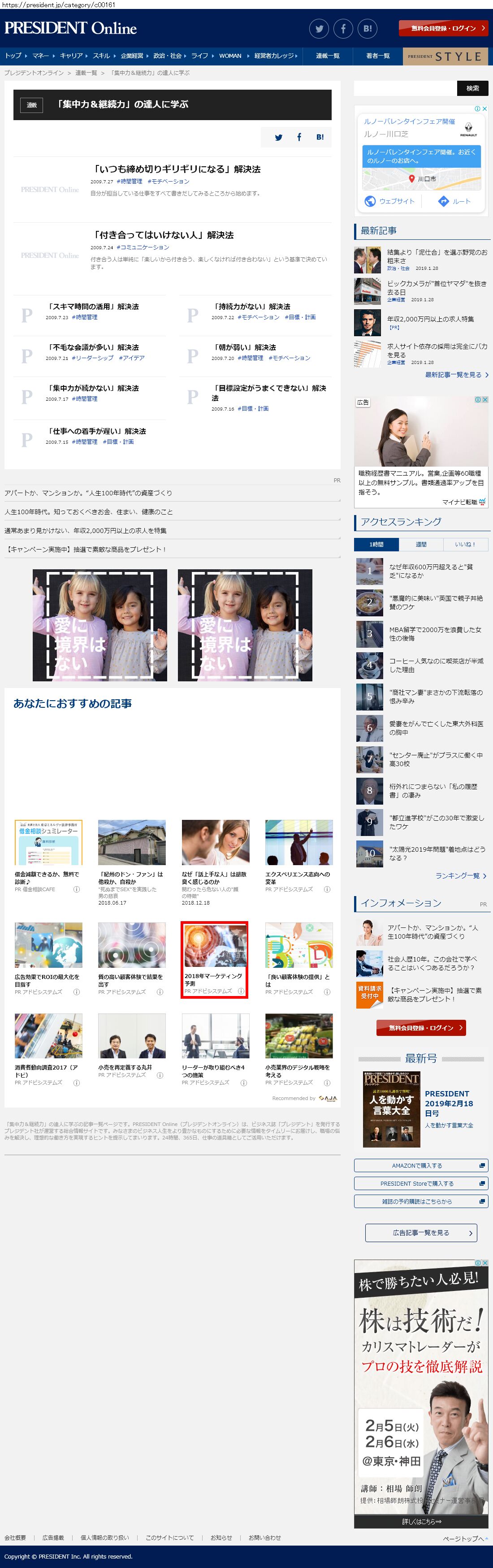Go to 連載一覧 page
Image resolution: width=493 pixels, height=1568 pixels.
pyautogui.click(x=328, y=56)
